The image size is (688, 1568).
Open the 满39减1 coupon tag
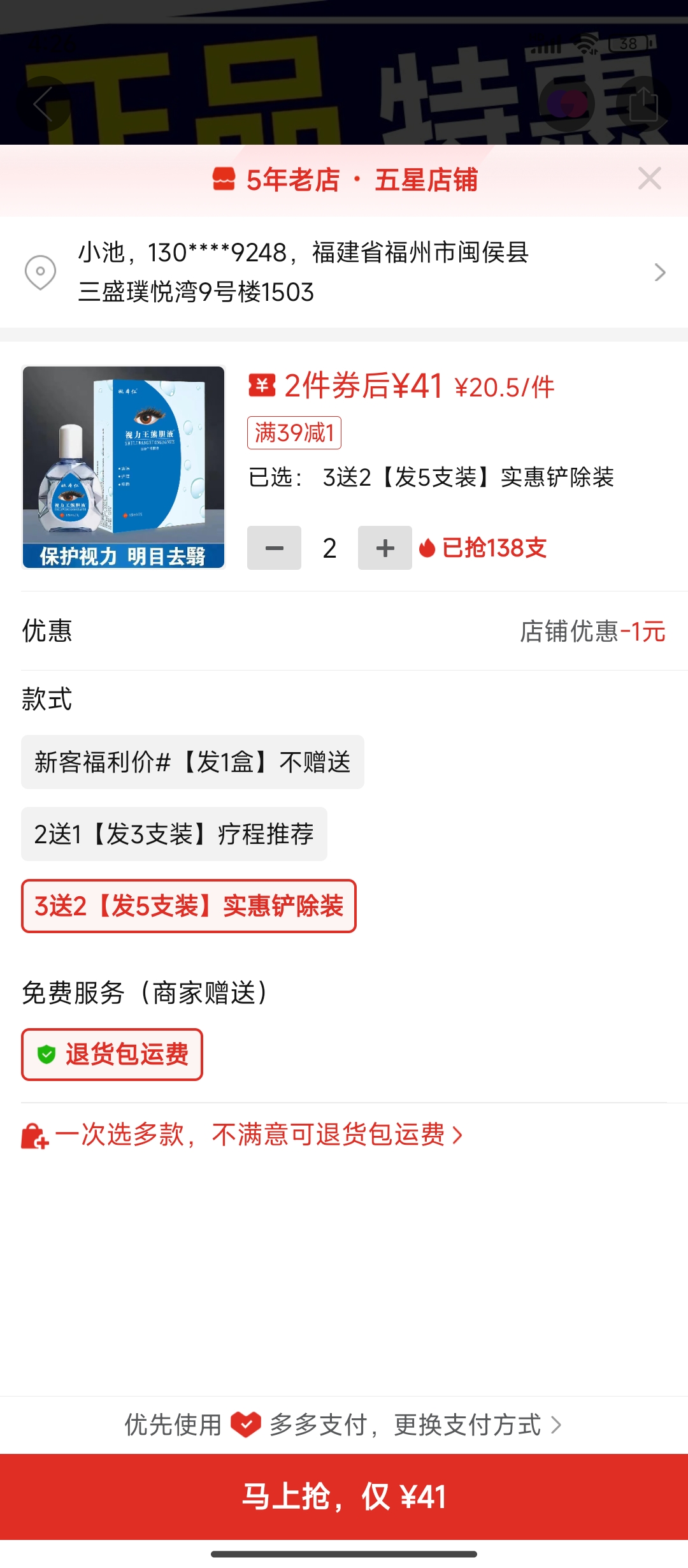pos(294,433)
